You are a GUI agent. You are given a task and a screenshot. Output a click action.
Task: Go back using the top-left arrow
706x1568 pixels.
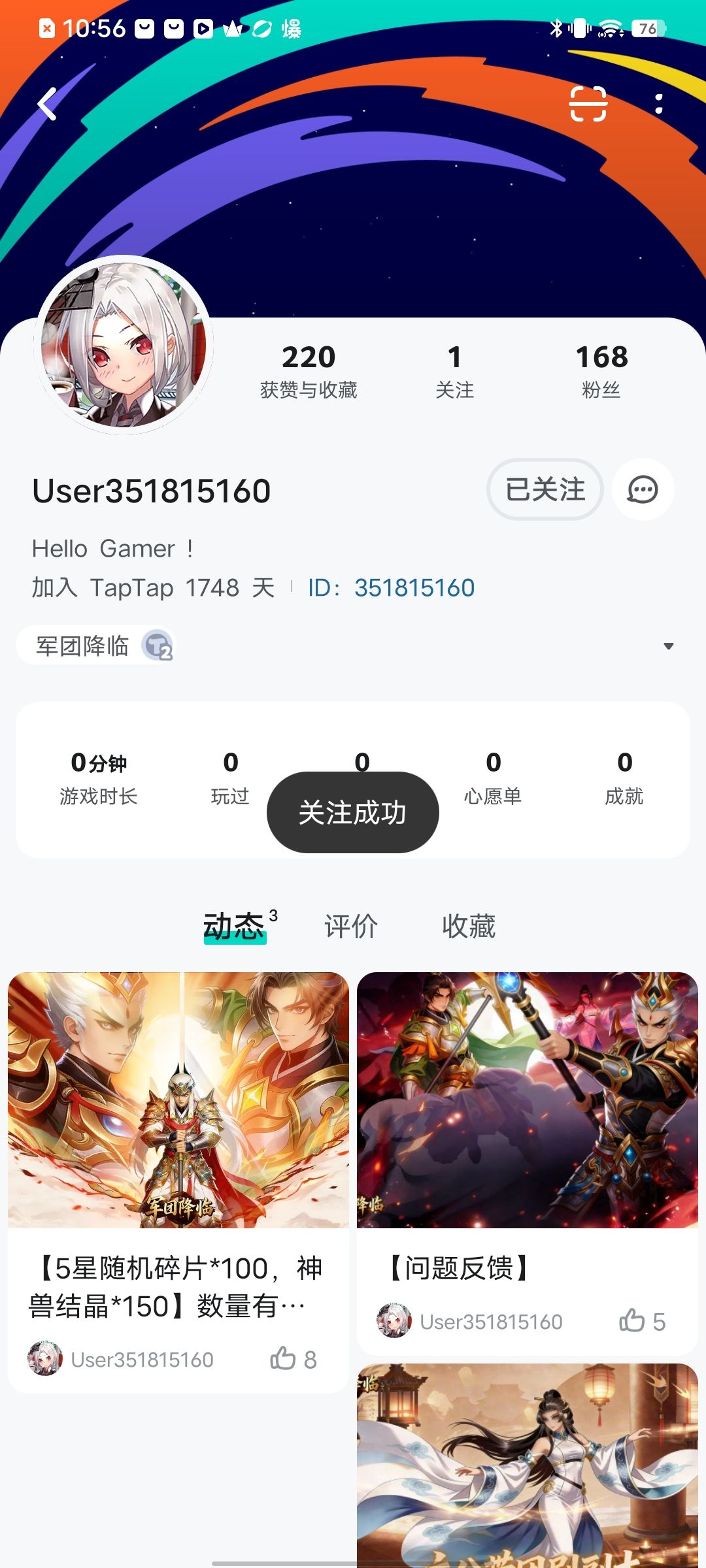[47, 104]
